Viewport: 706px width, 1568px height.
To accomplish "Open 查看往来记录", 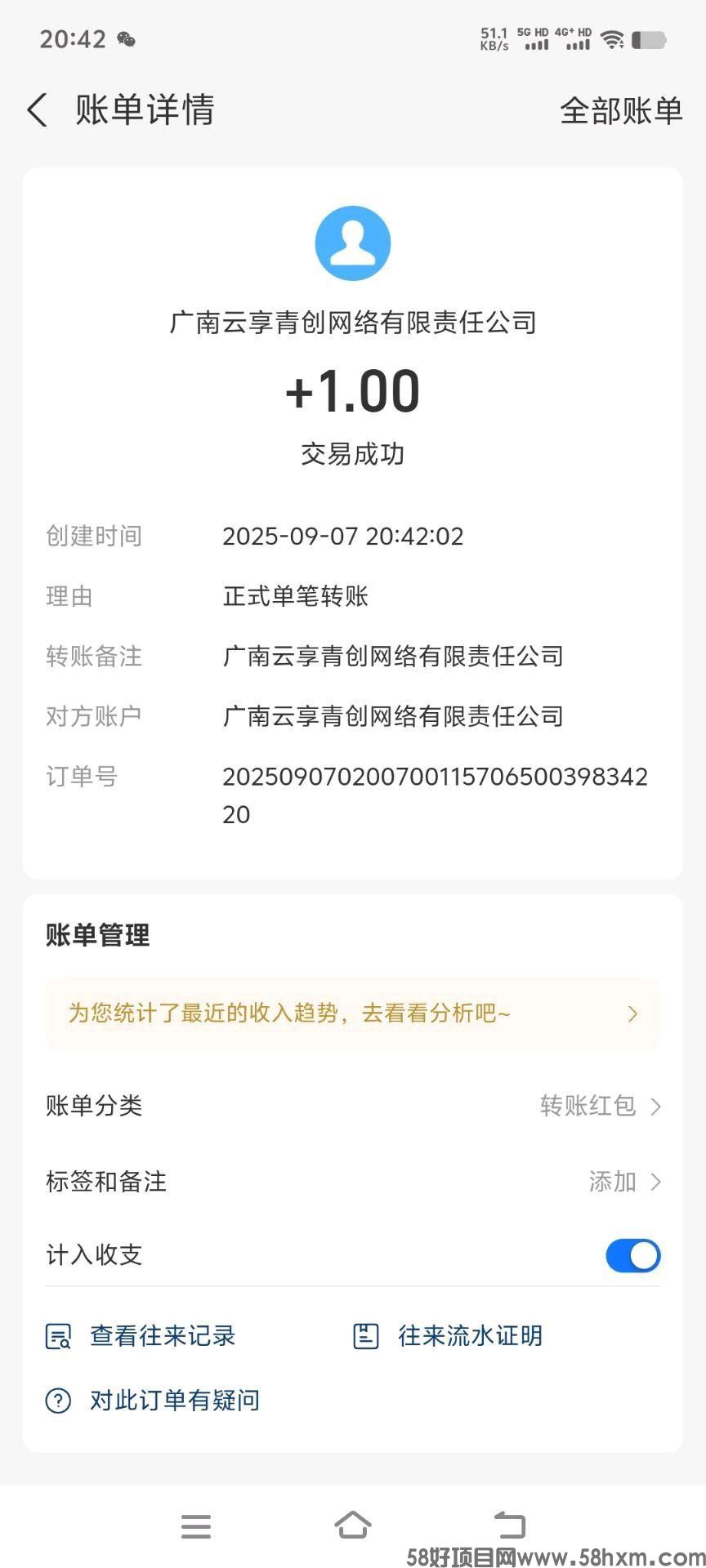I will pyautogui.click(x=141, y=1336).
